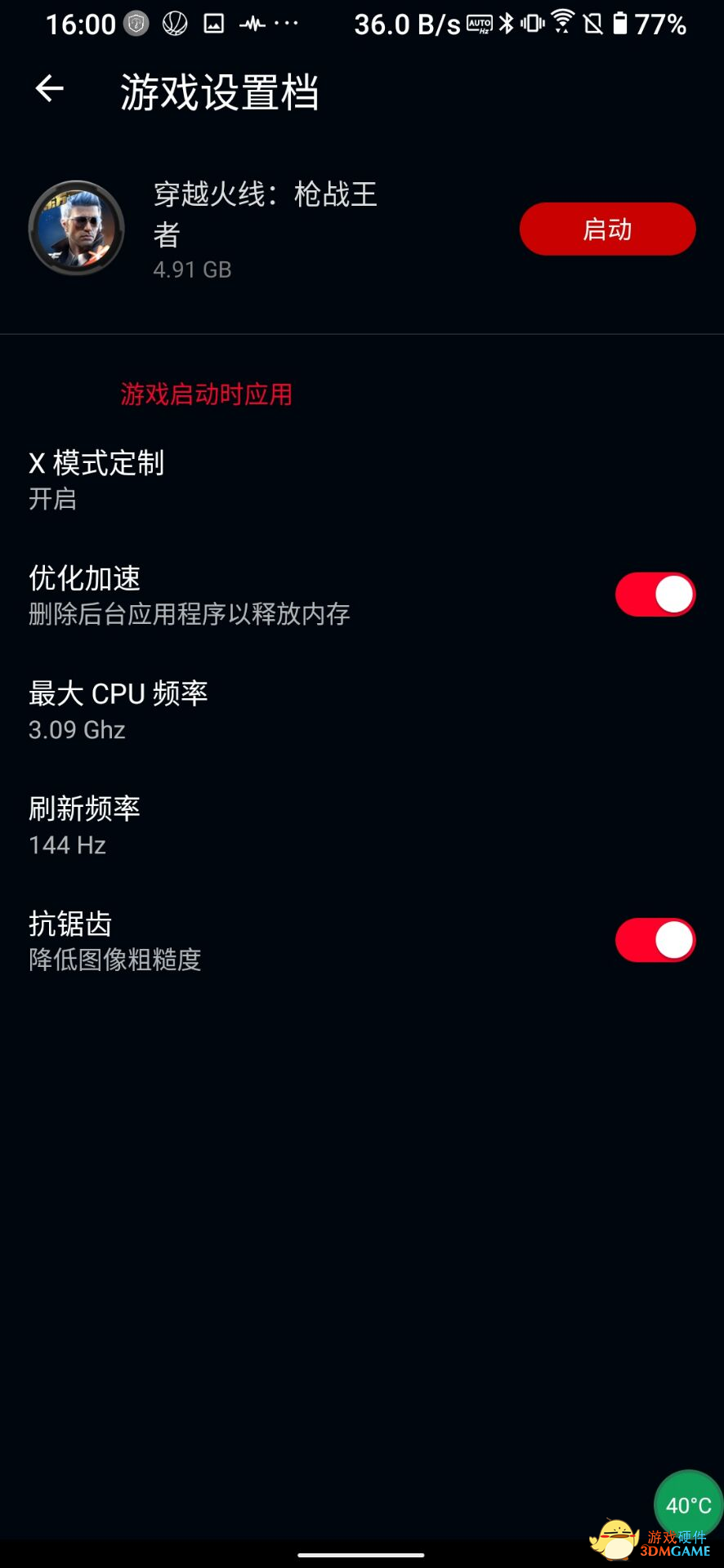Screen dimensions: 724x1568
Task: Go back using the top-left arrow
Action: pyautogui.click(x=50, y=88)
